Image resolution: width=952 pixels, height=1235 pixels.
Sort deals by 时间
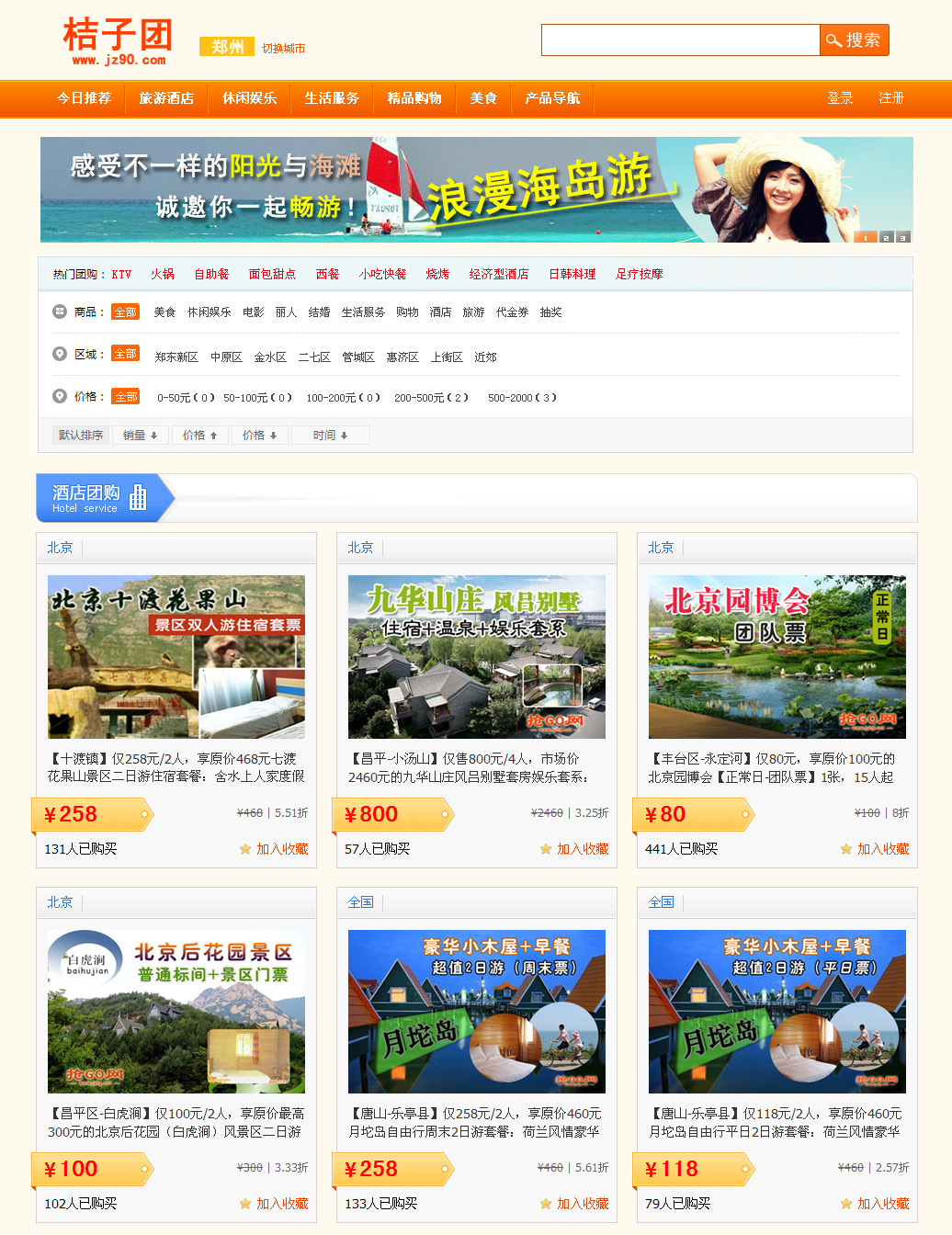click(330, 436)
